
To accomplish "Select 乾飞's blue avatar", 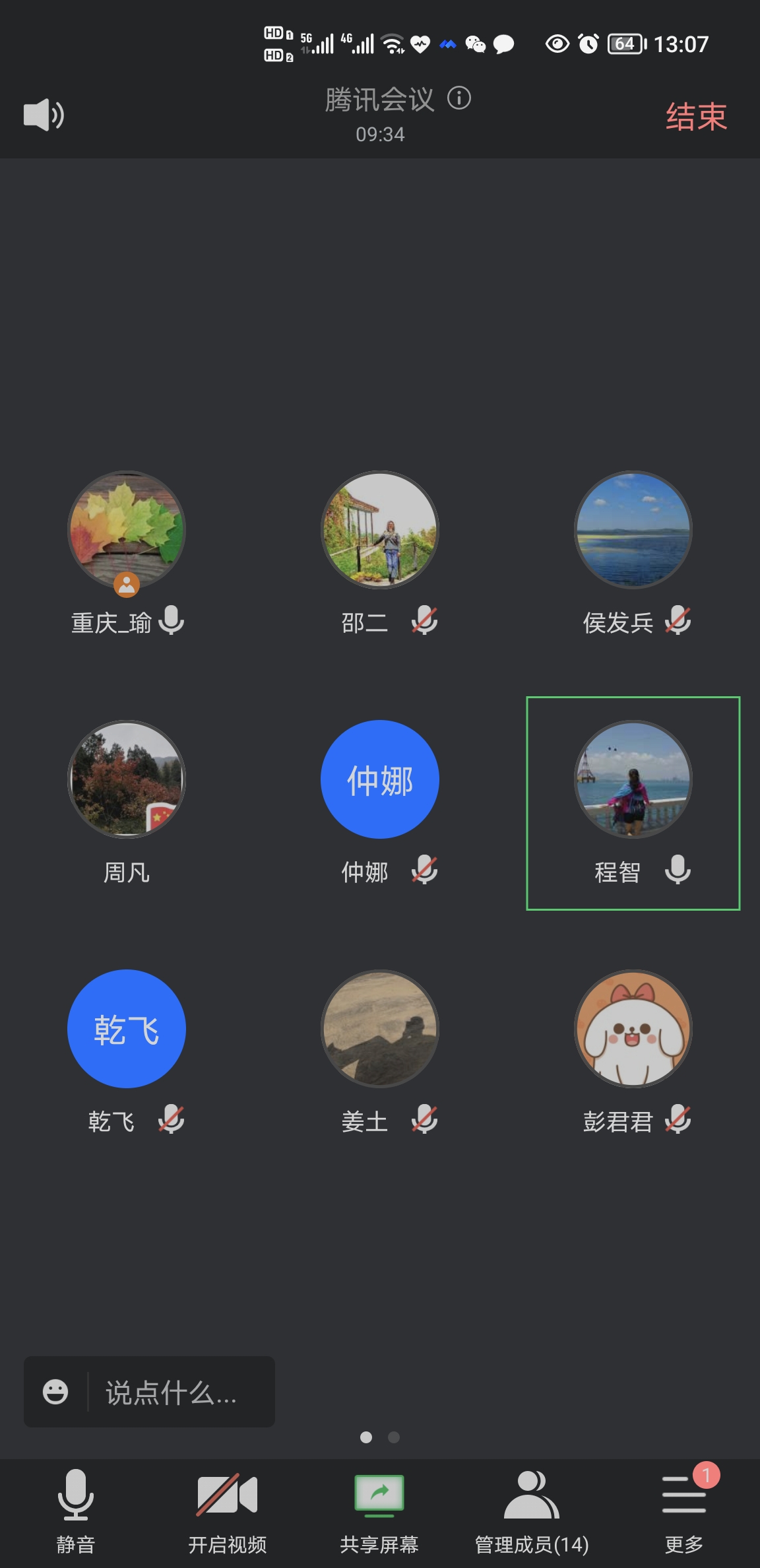I will pos(125,1028).
